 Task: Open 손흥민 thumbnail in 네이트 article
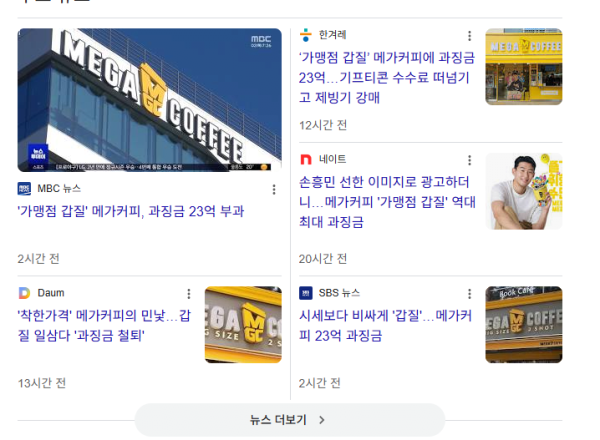pos(523,191)
